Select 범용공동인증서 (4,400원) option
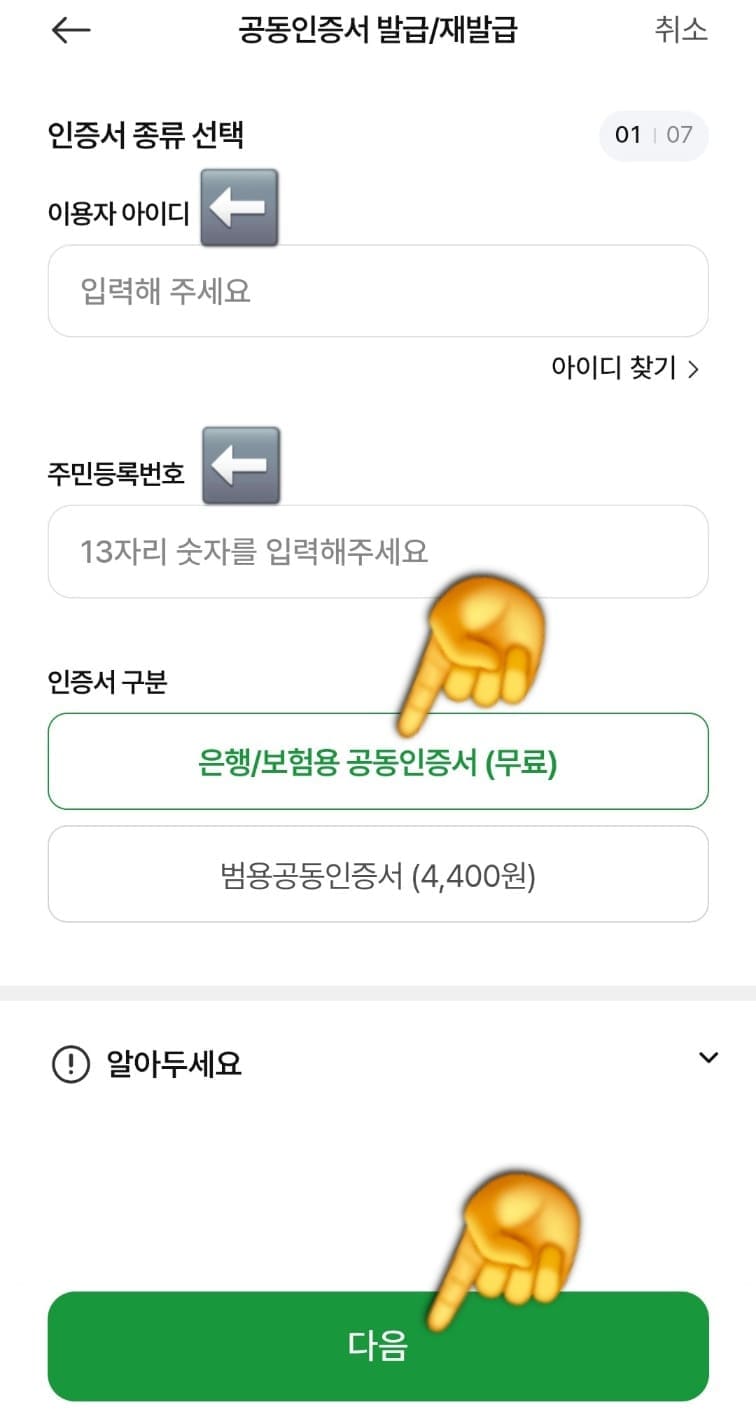This screenshot has width=756, height=1414. tap(378, 874)
